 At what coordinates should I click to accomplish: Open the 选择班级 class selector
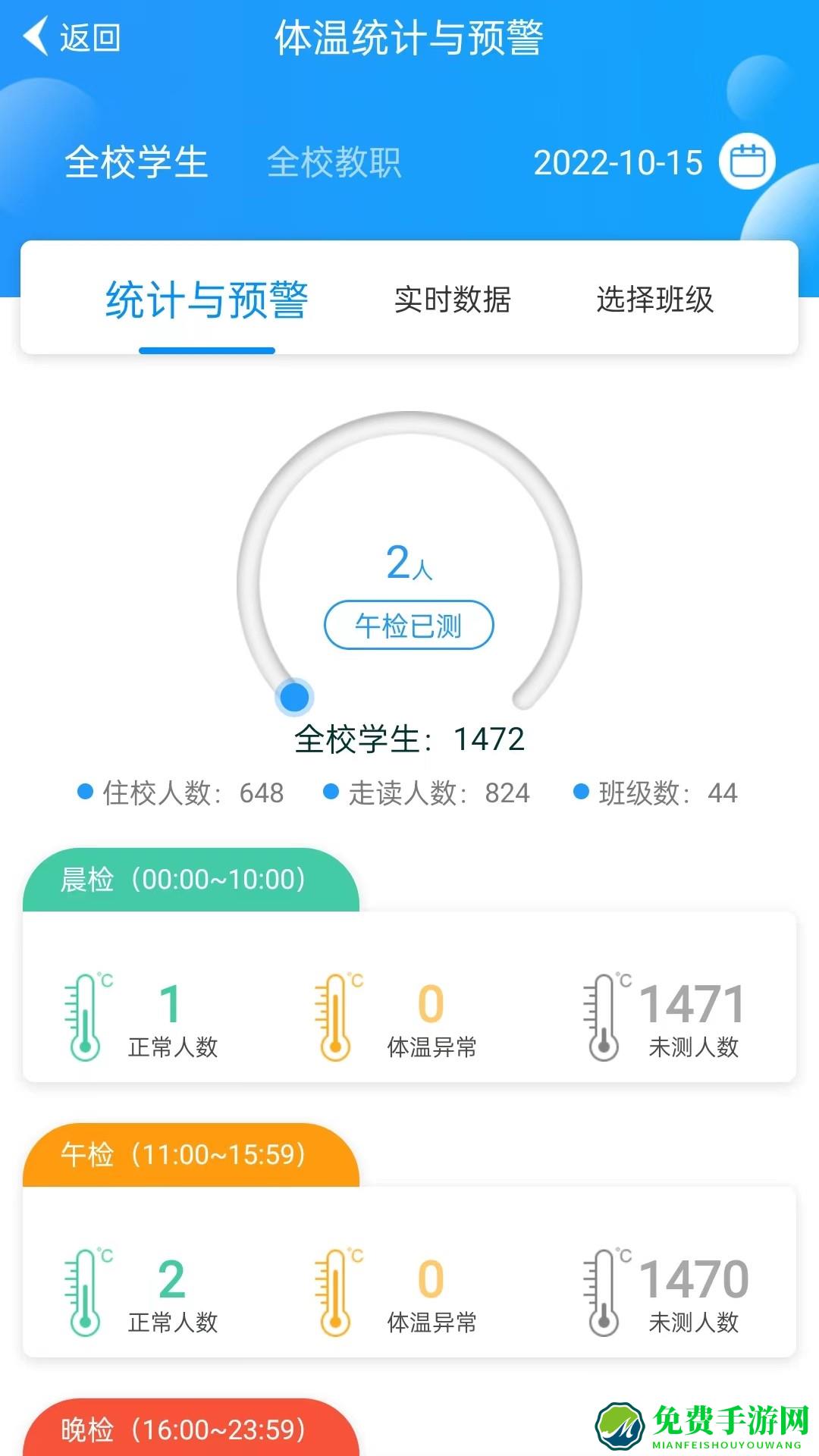tap(657, 300)
